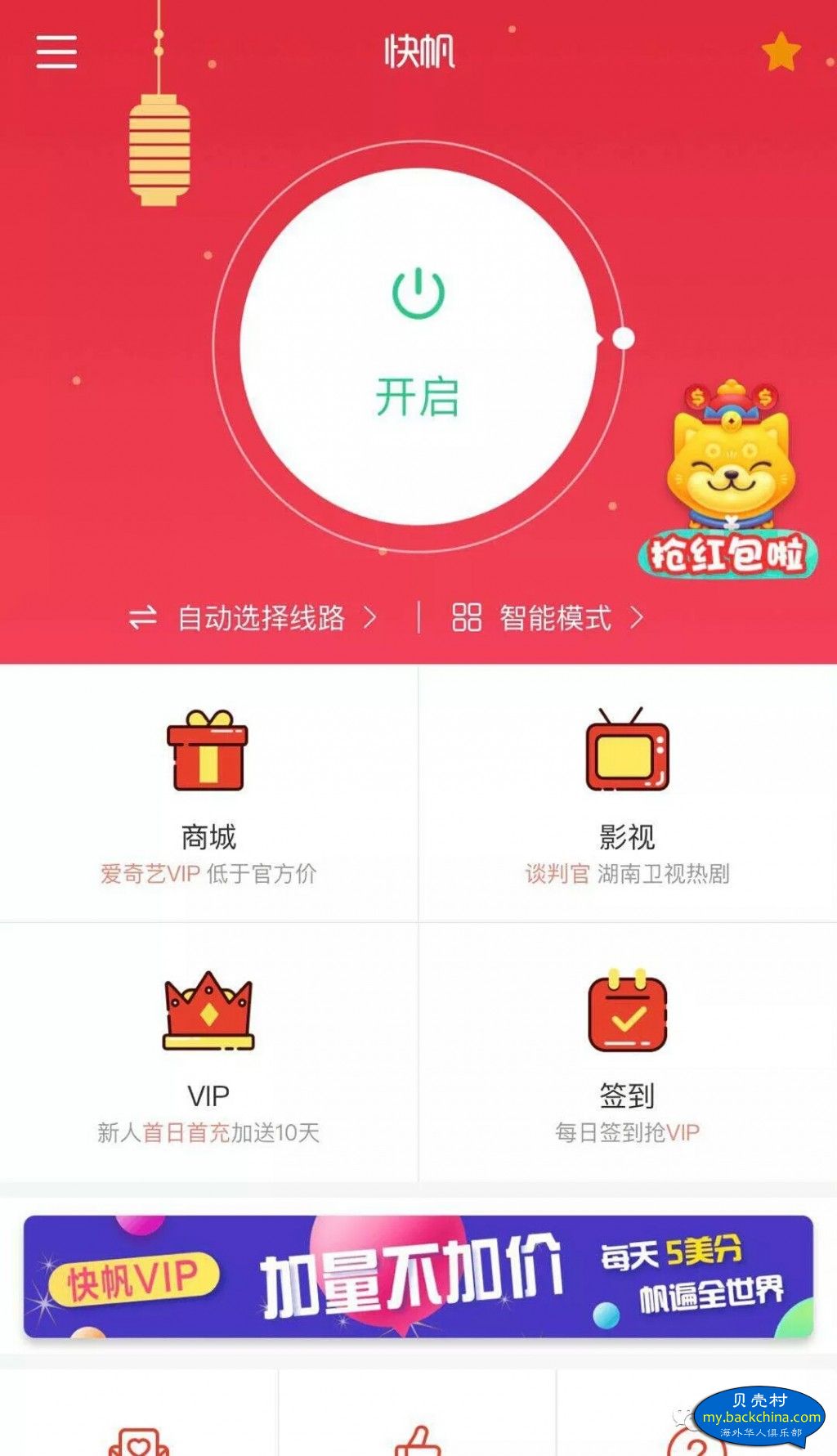Change the 智能模式 mode setting
The image size is (837, 1456).
(548, 618)
